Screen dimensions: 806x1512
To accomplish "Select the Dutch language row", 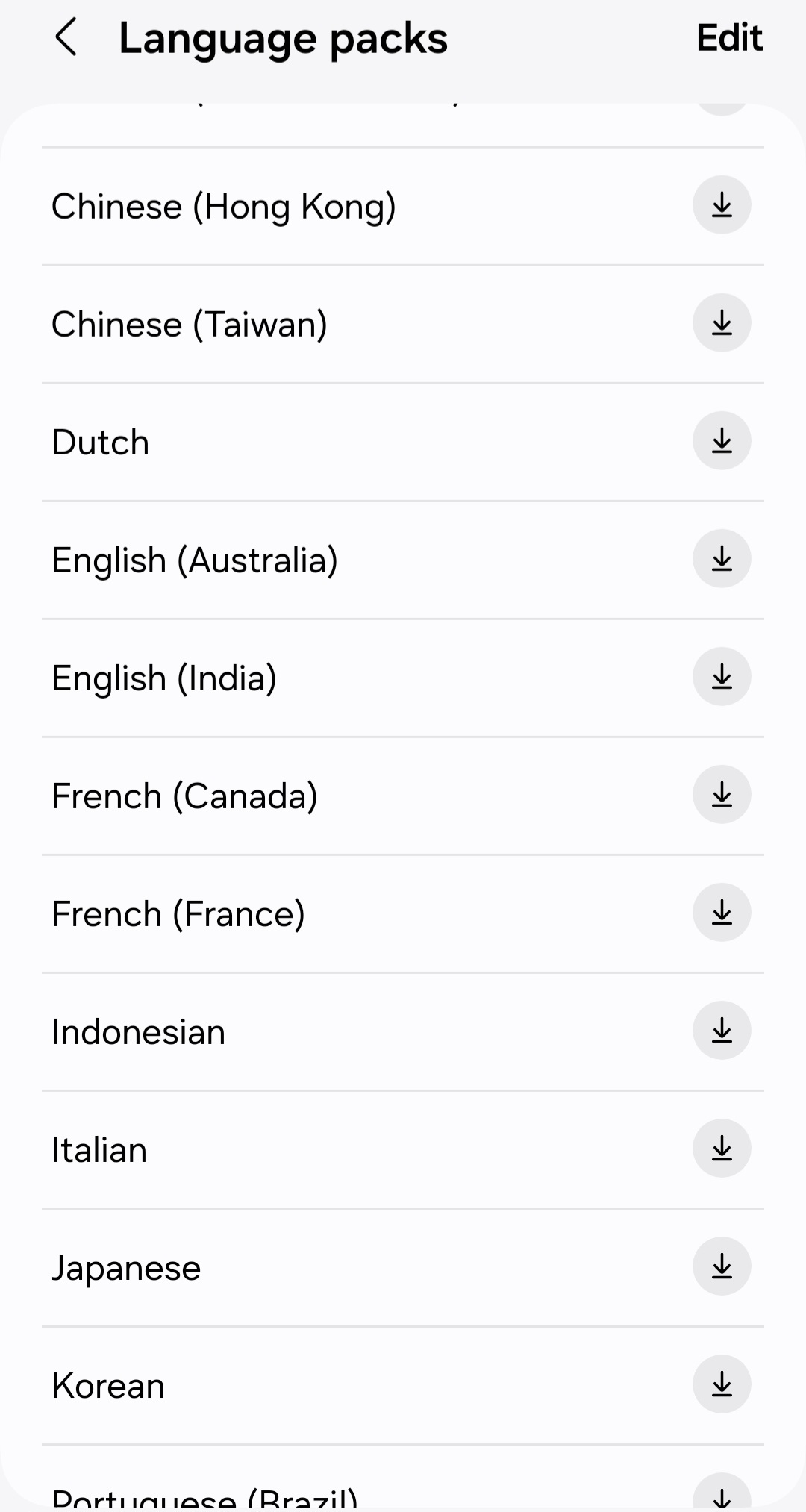I will point(299,440).
